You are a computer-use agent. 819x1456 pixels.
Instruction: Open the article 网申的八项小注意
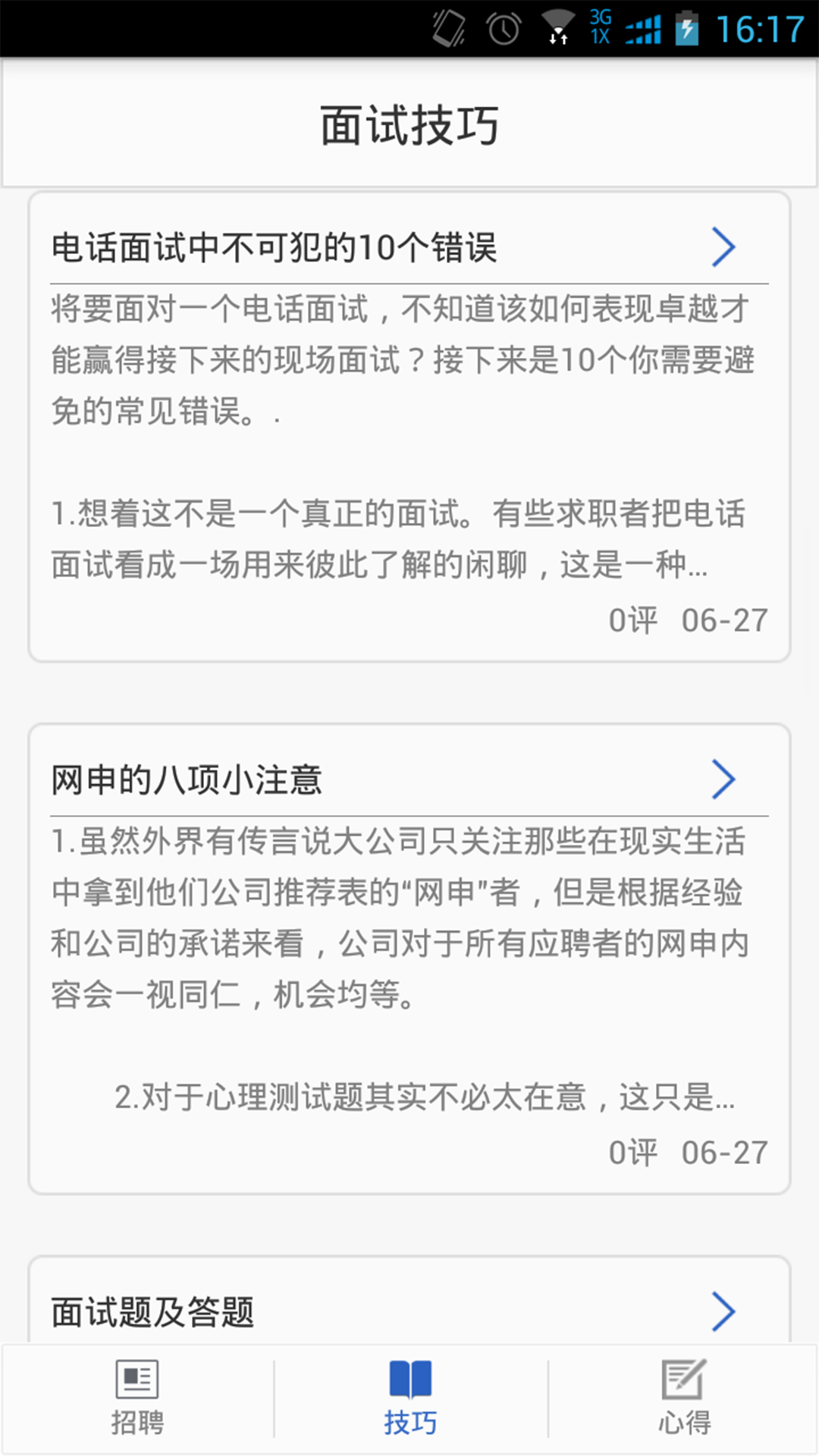[187, 780]
